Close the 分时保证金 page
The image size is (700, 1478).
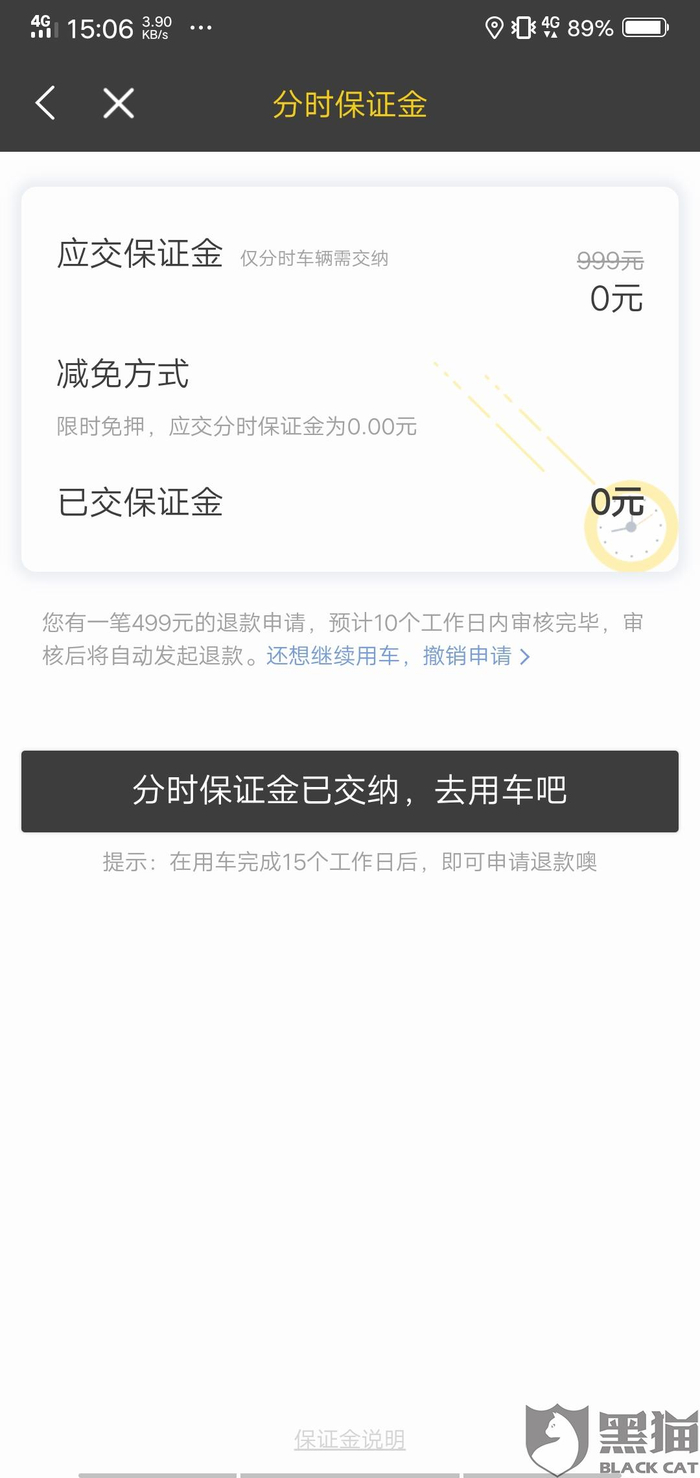[118, 103]
